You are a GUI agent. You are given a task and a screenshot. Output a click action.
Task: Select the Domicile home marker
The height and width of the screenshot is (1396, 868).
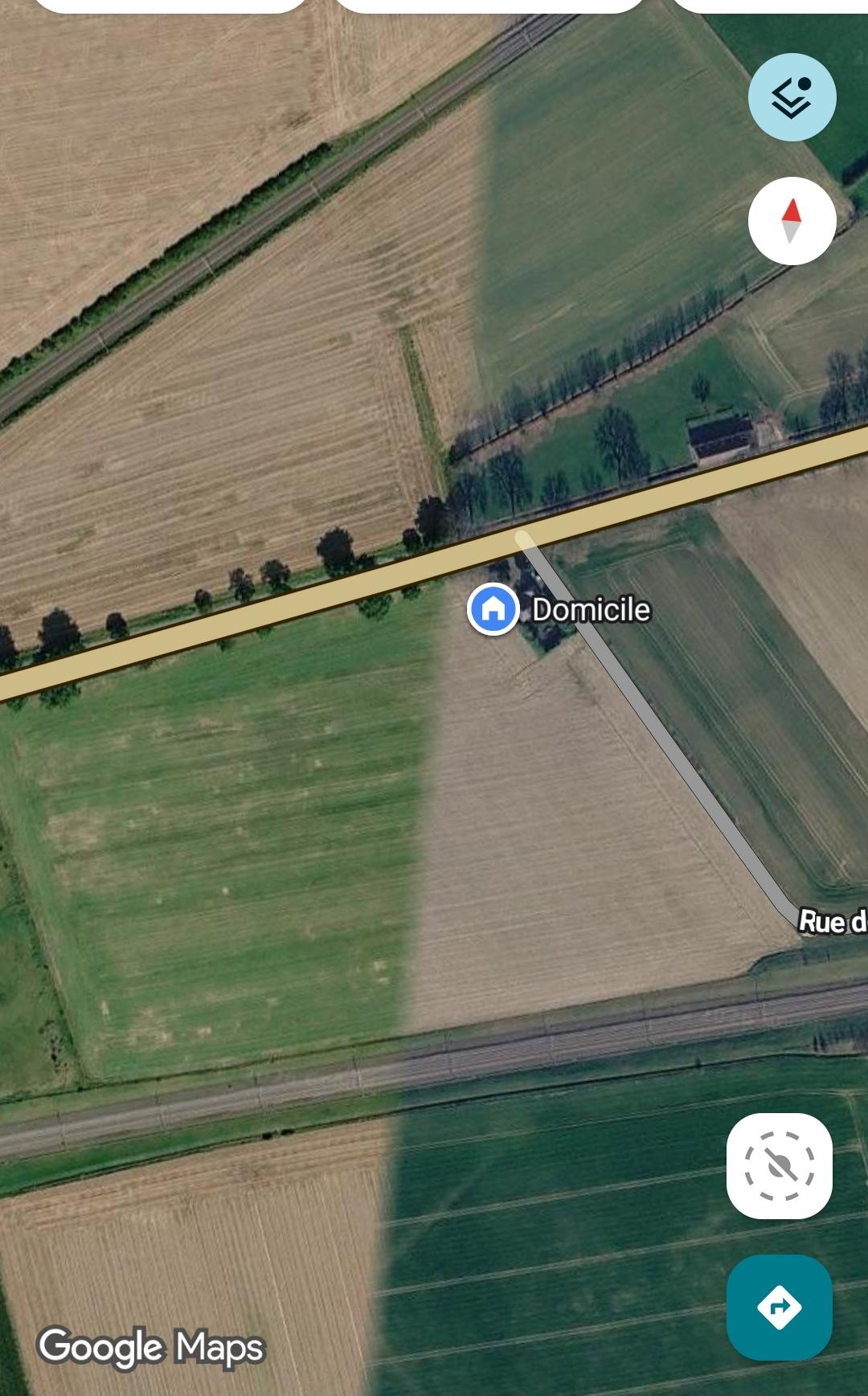coord(493,609)
